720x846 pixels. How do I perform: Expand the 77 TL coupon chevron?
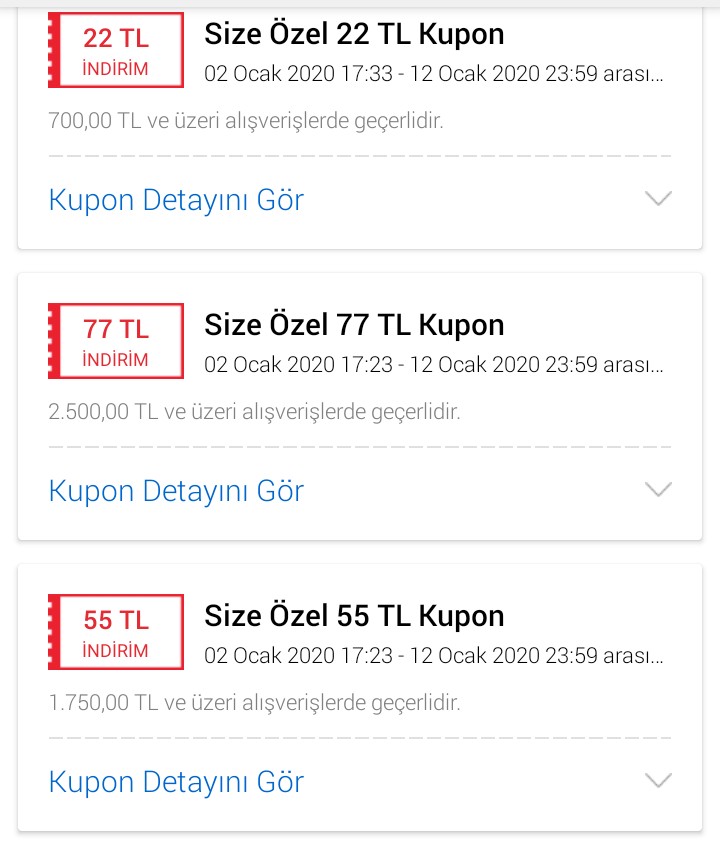(657, 489)
